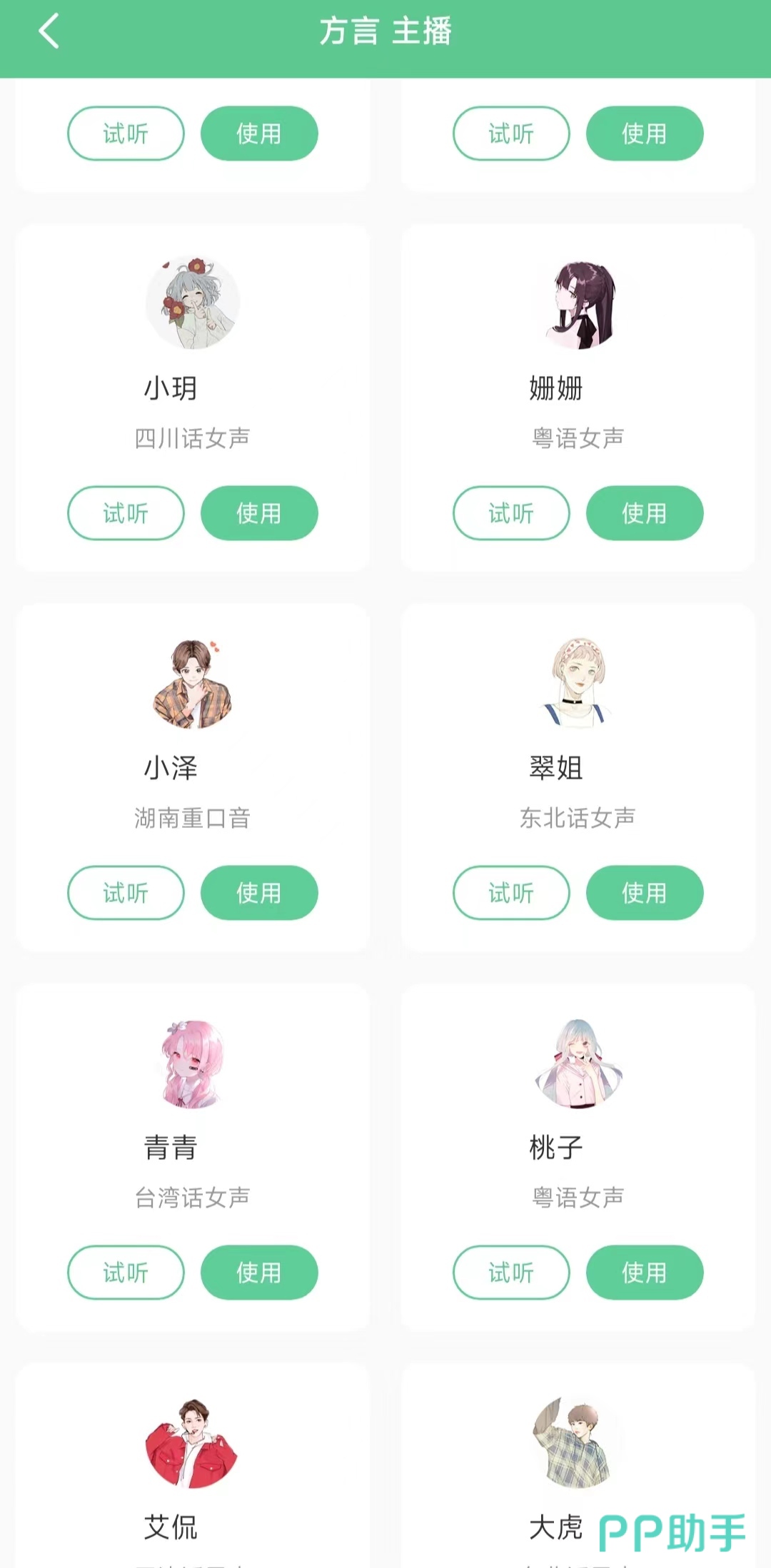Apply 小泽 voice with 使用
The image size is (771, 1568).
pyautogui.click(x=259, y=893)
